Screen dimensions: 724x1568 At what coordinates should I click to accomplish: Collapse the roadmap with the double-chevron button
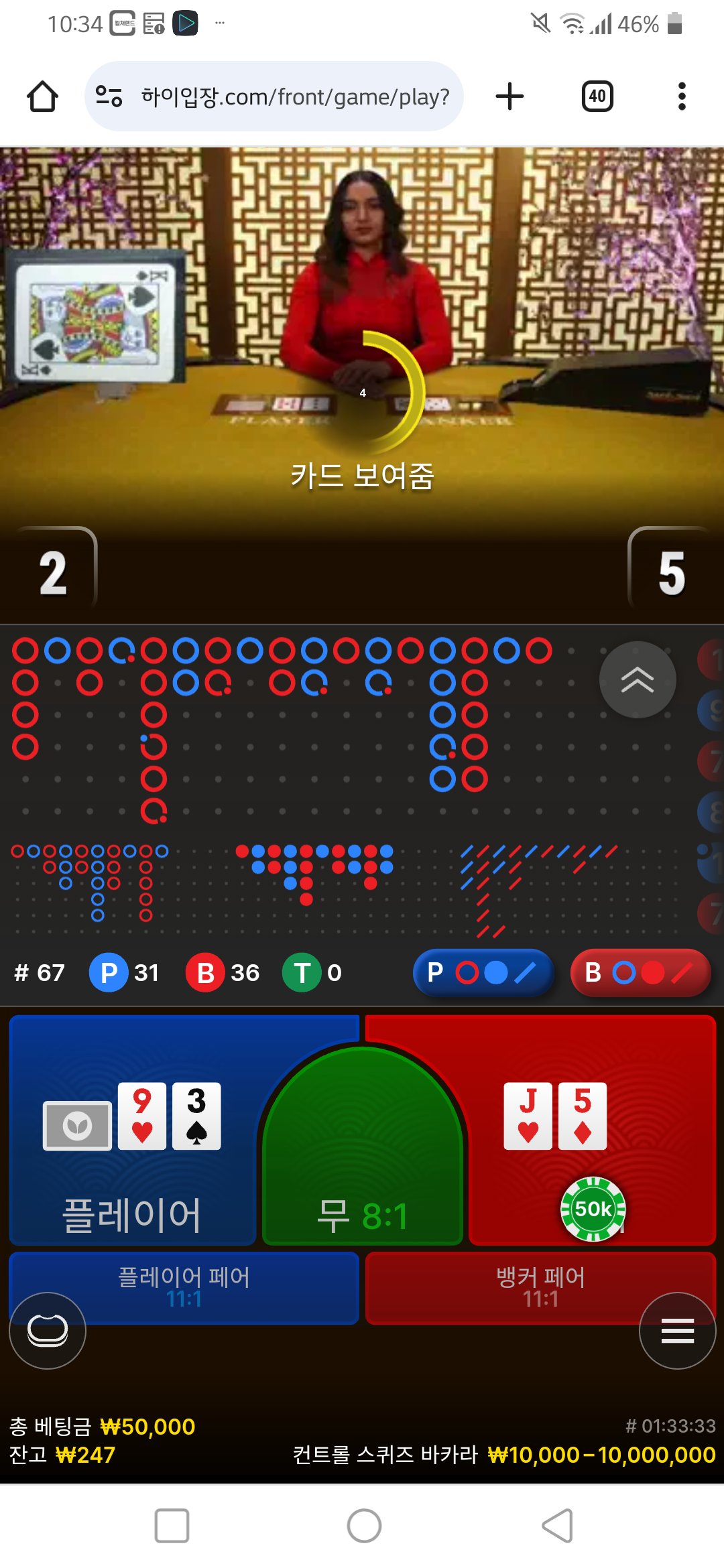pyautogui.click(x=638, y=680)
